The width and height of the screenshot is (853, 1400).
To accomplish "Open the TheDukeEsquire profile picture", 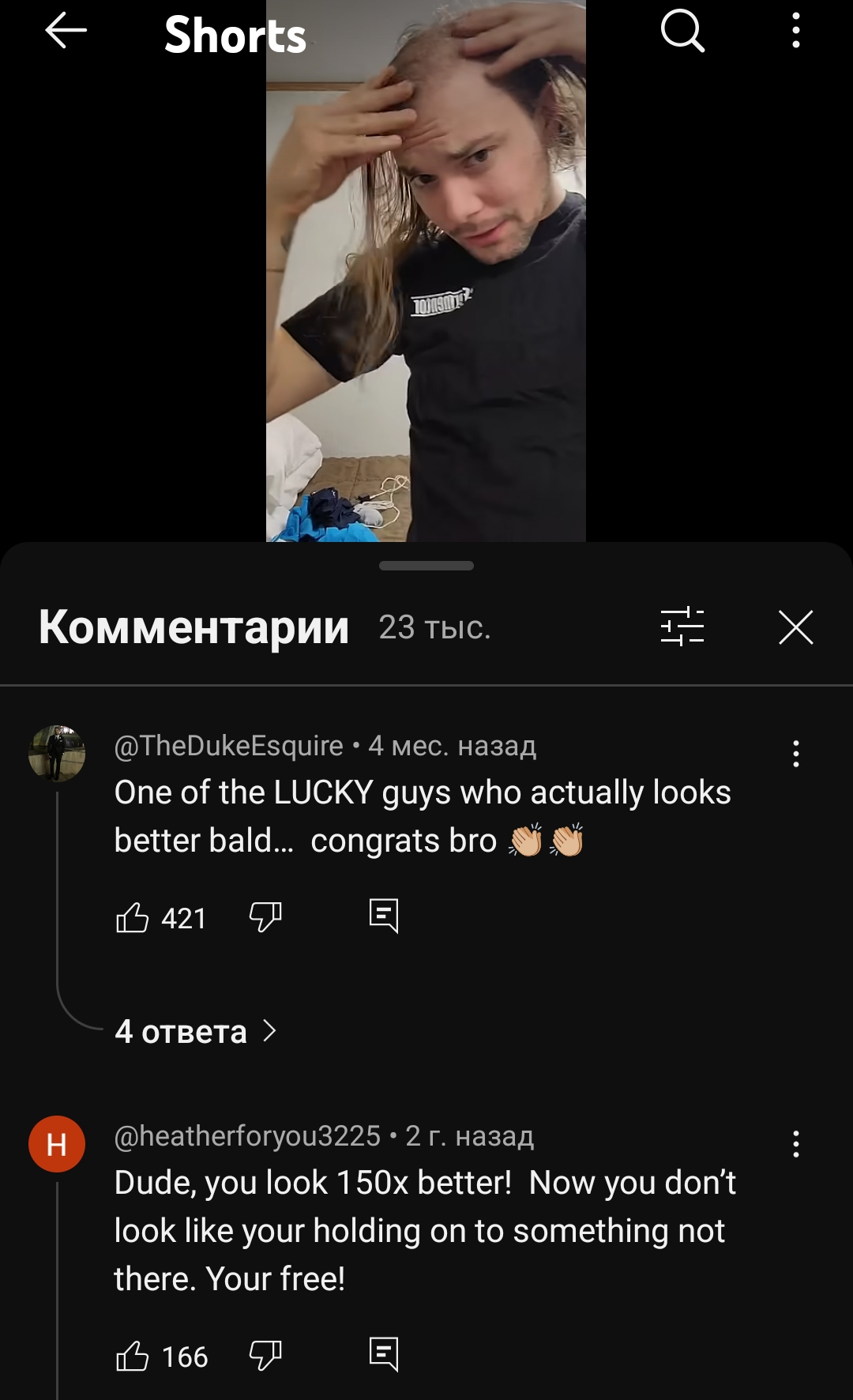I will click(x=57, y=754).
